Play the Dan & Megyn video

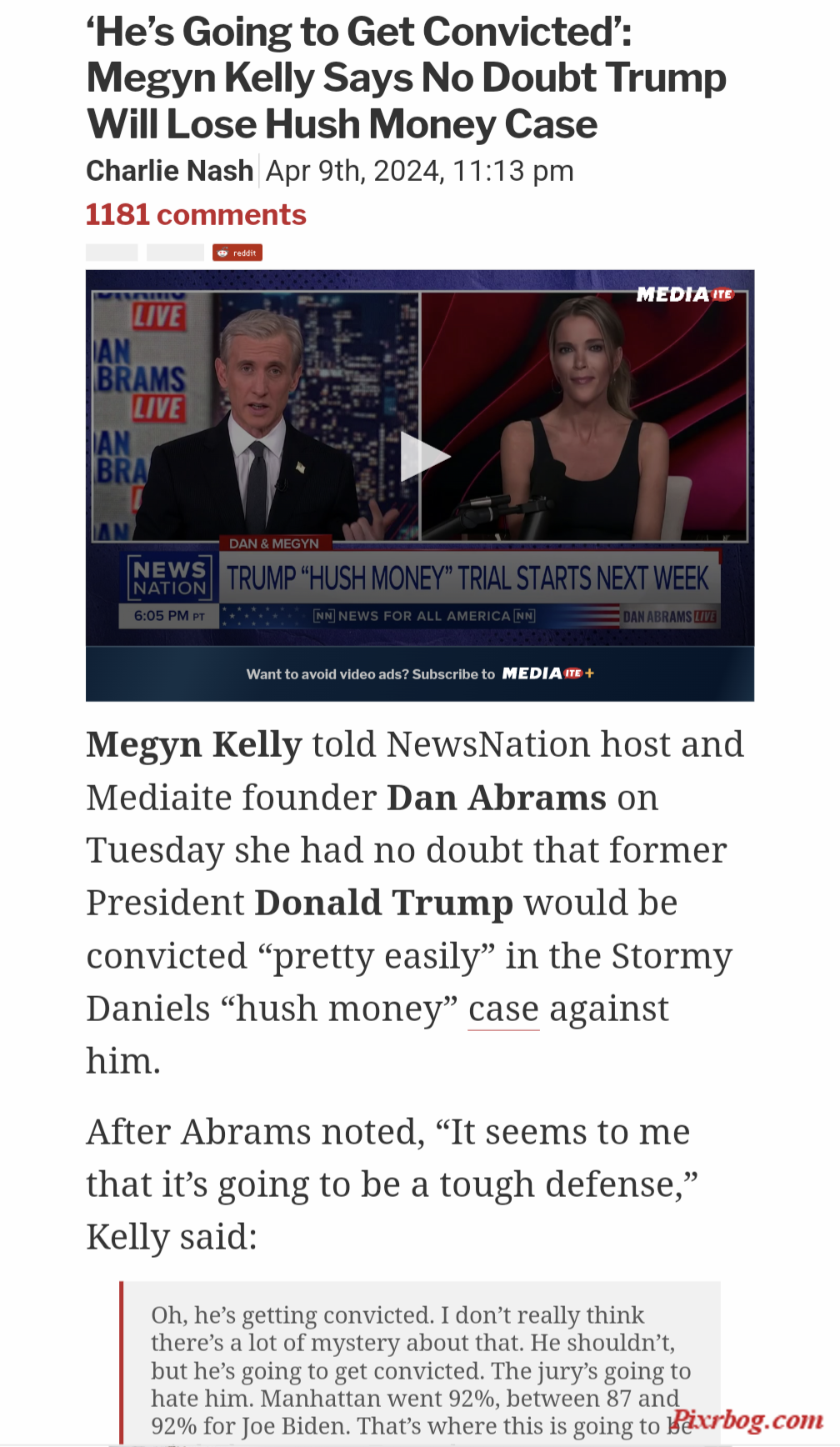[422, 456]
